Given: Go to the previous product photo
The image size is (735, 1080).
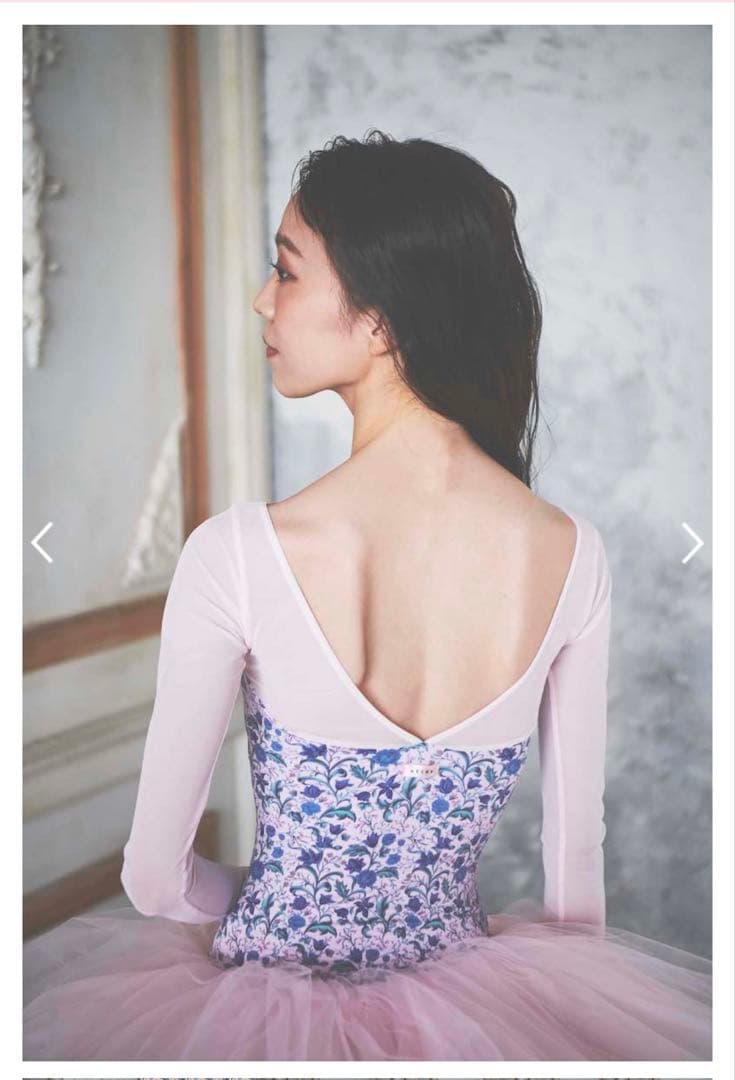Looking at the screenshot, I should (x=42, y=542).
